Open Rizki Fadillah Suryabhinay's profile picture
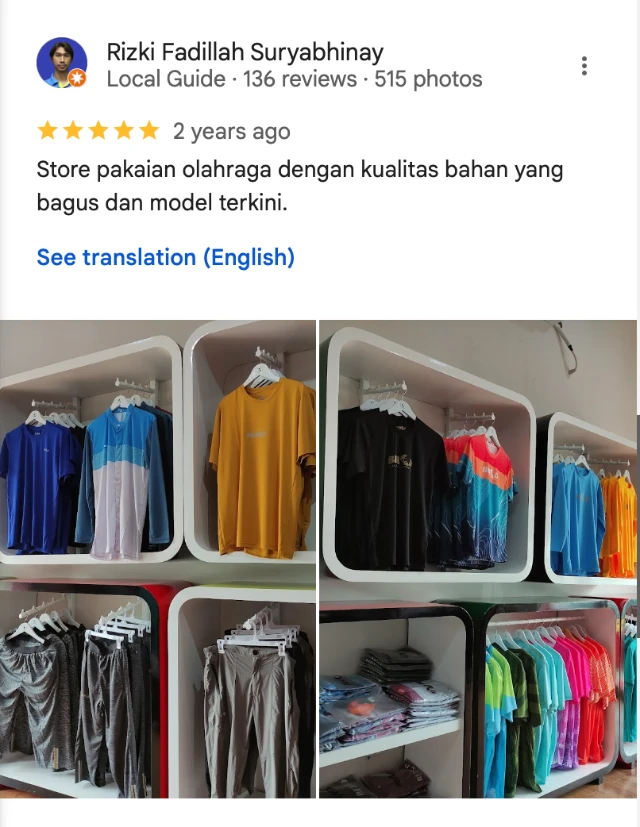 [61, 63]
